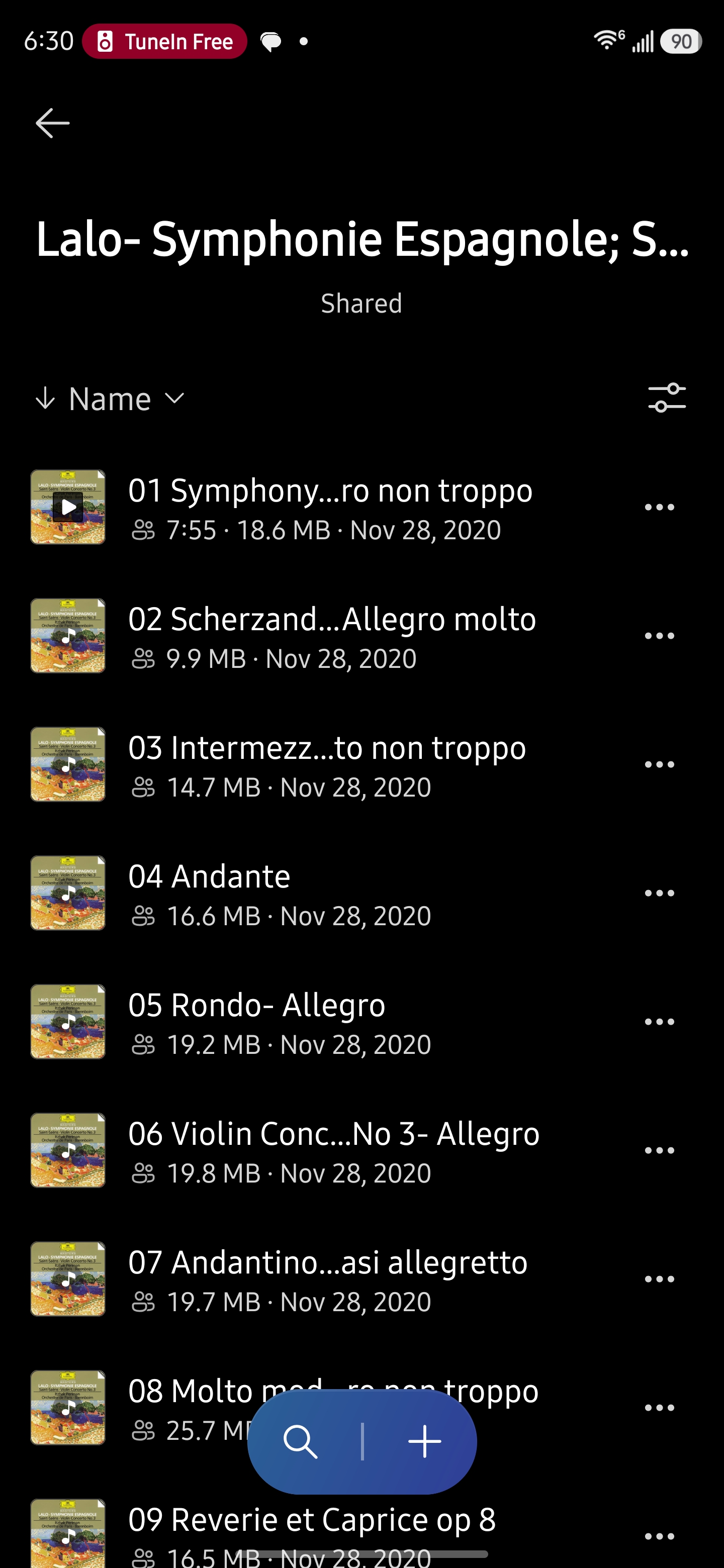Show options for 05 Rondo- Allegro
Screen dimensions: 724x1568
point(659,1021)
